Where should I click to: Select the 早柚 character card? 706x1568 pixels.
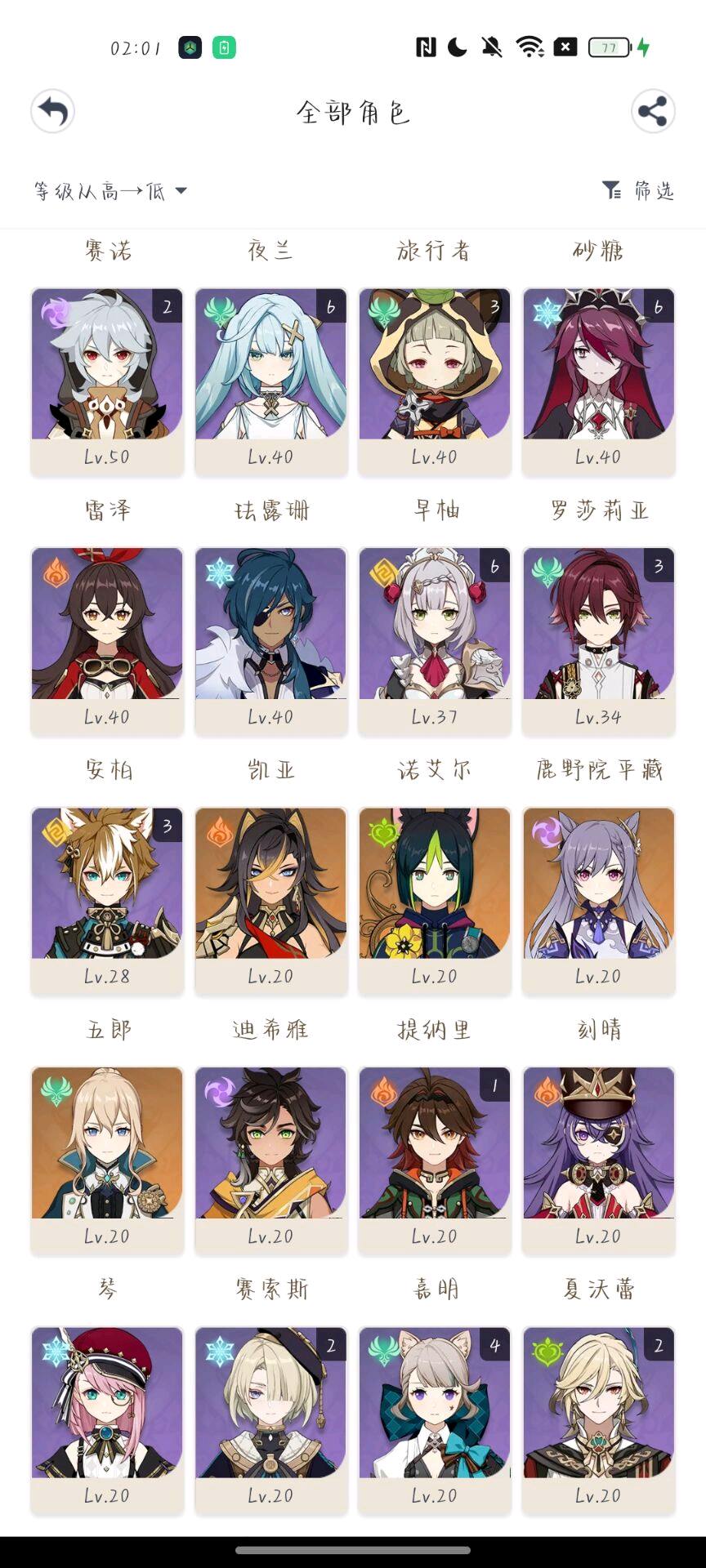coord(435,382)
